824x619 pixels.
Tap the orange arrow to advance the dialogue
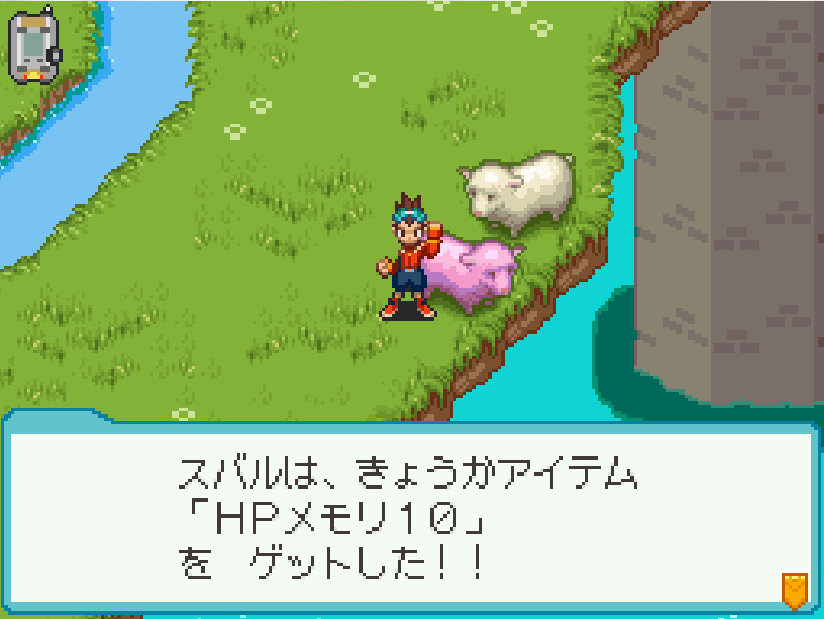(x=794, y=590)
